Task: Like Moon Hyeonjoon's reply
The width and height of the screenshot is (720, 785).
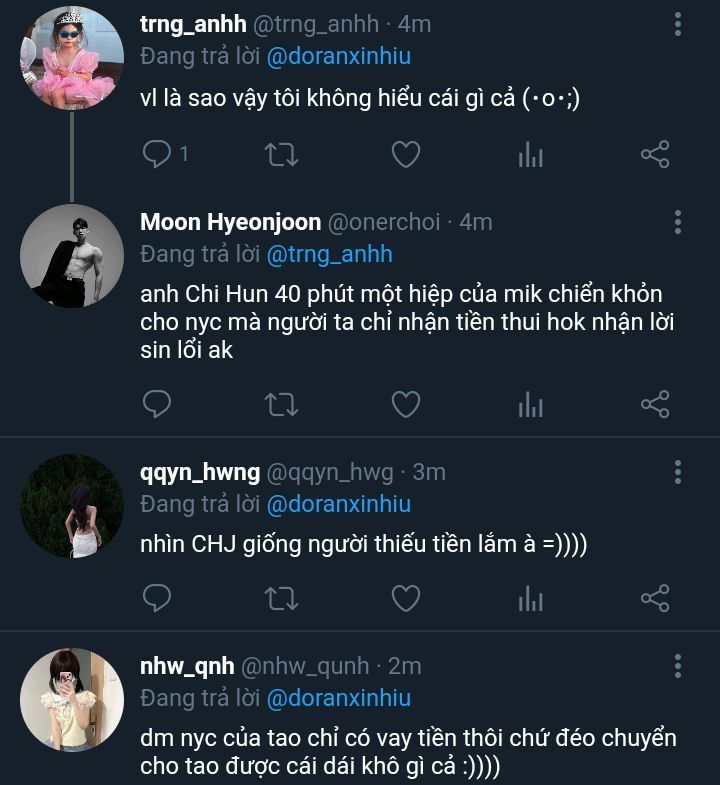Action: point(405,404)
